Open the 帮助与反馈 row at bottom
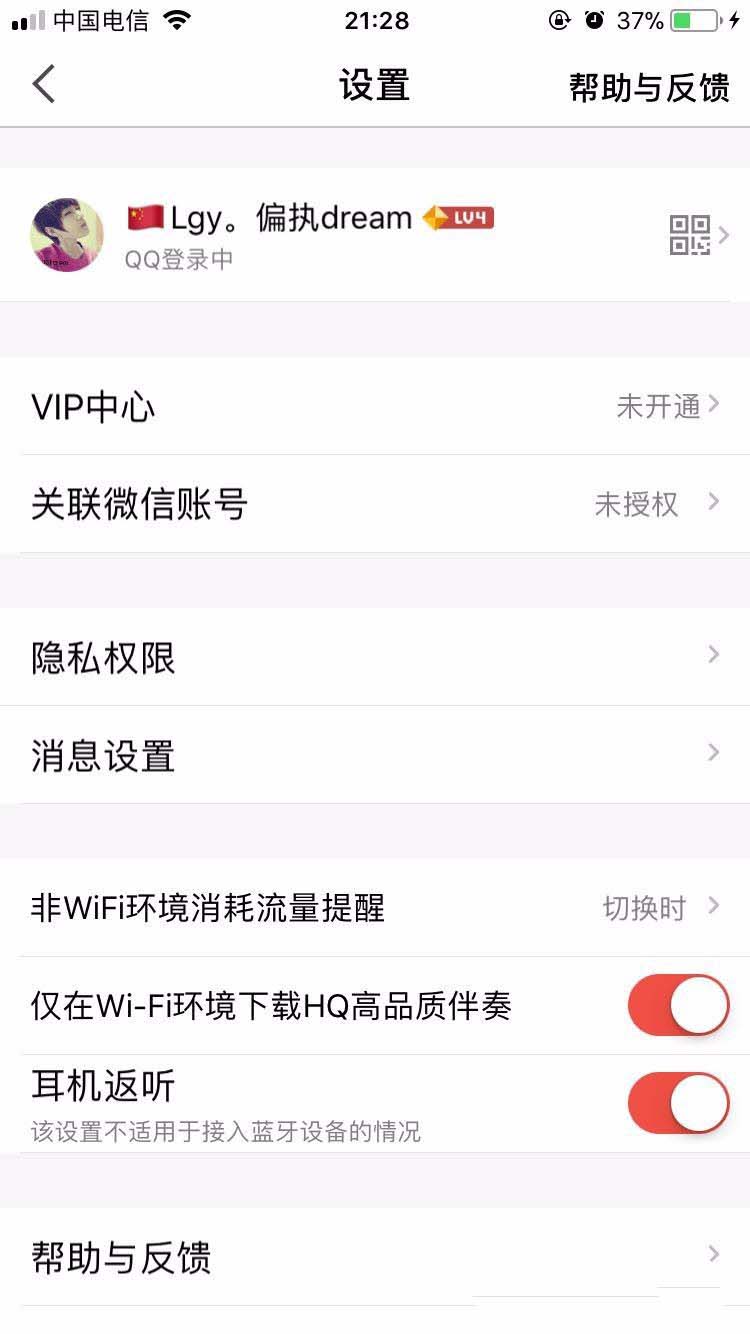This screenshot has width=750, height=1334. [x=375, y=1257]
